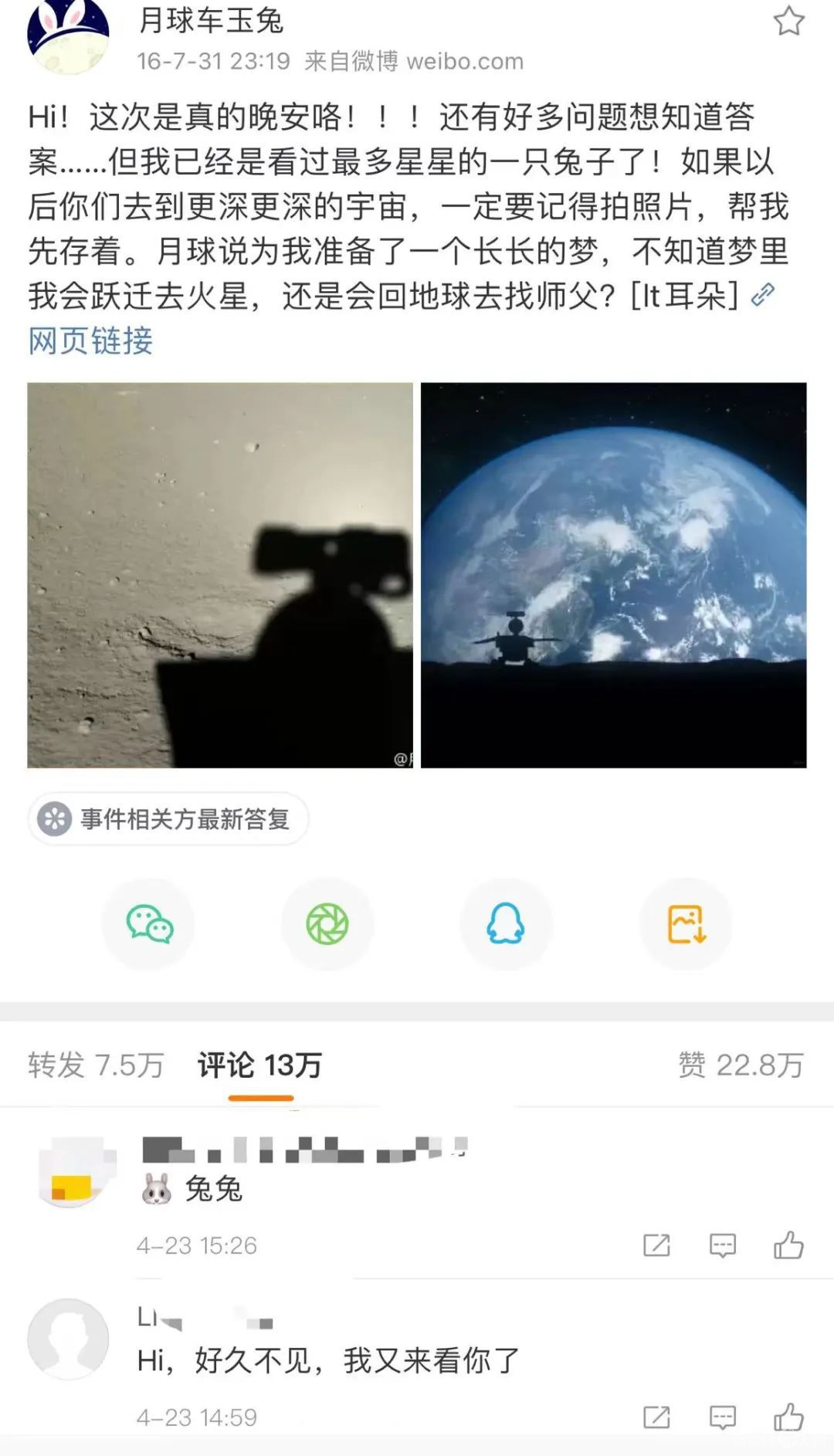Share the post to WeChat
Screen dimensions: 834x1456
pos(149,924)
